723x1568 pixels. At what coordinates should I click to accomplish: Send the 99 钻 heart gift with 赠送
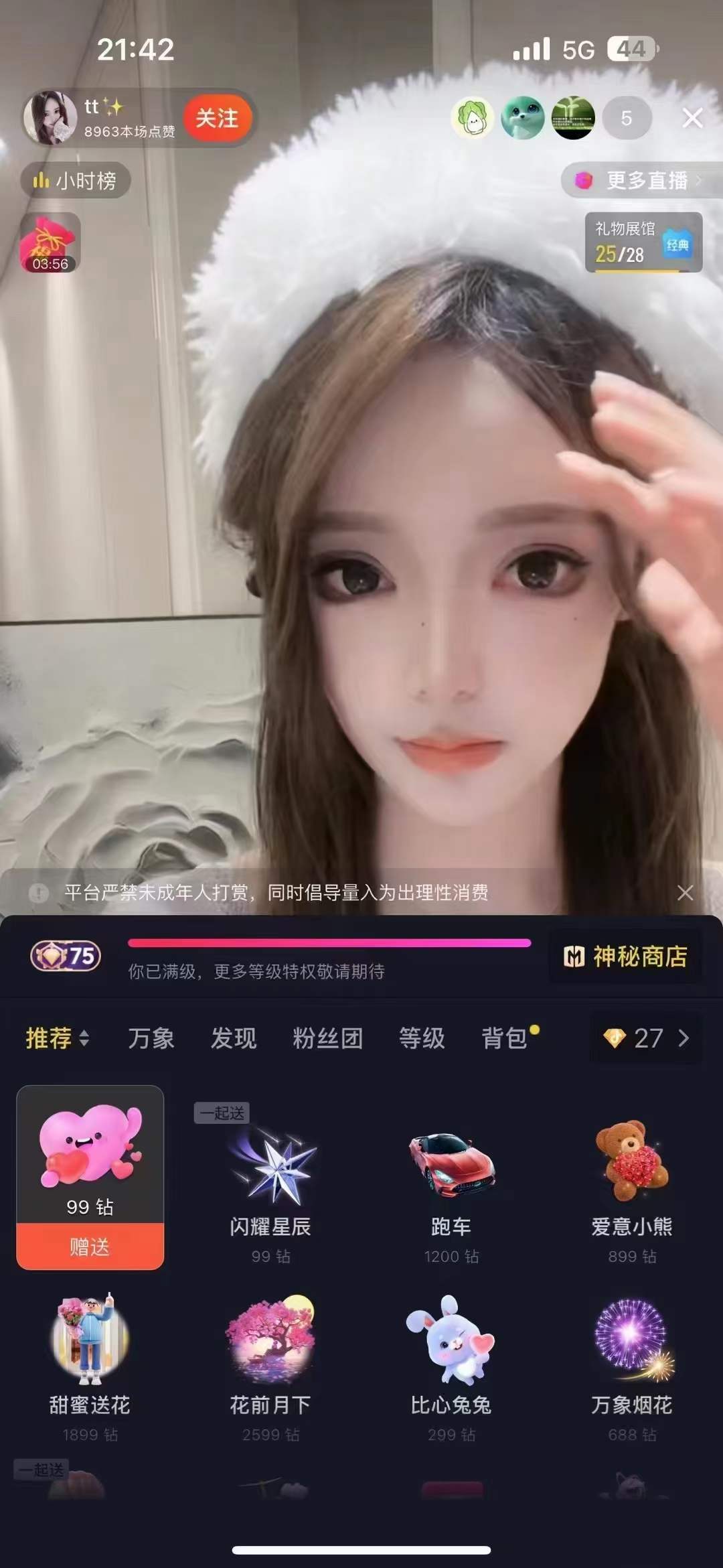pos(90,1246)
